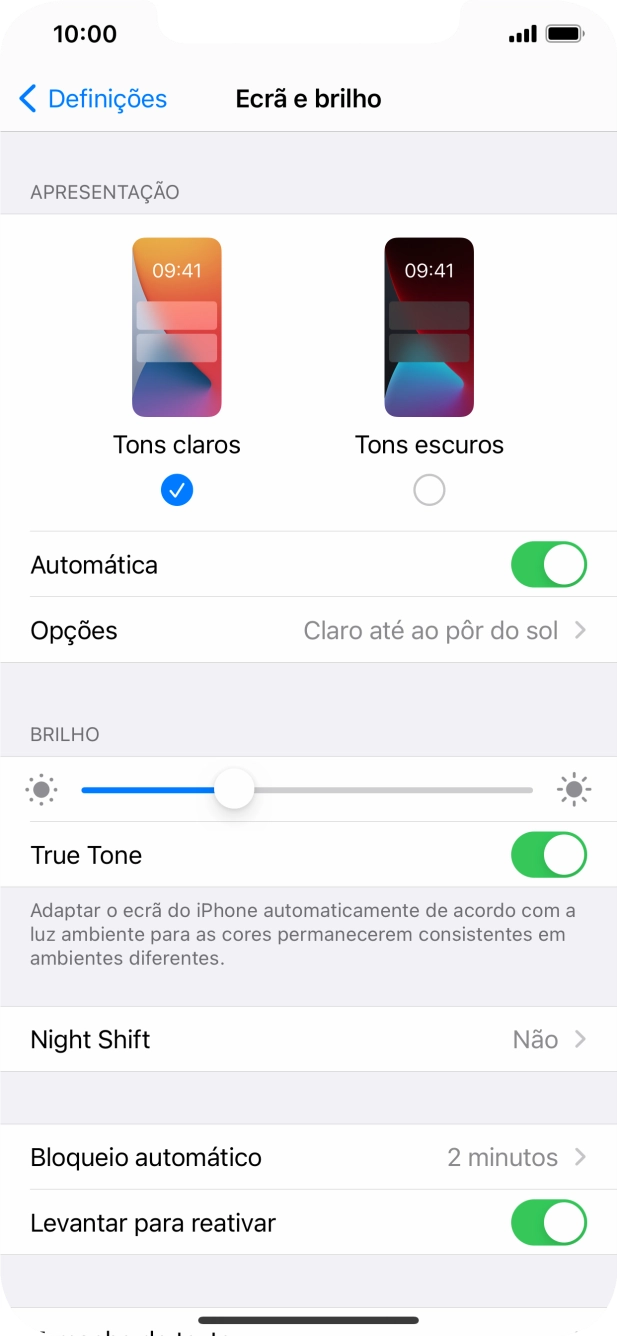Select the Tons escuros appearance

point(429,490)
